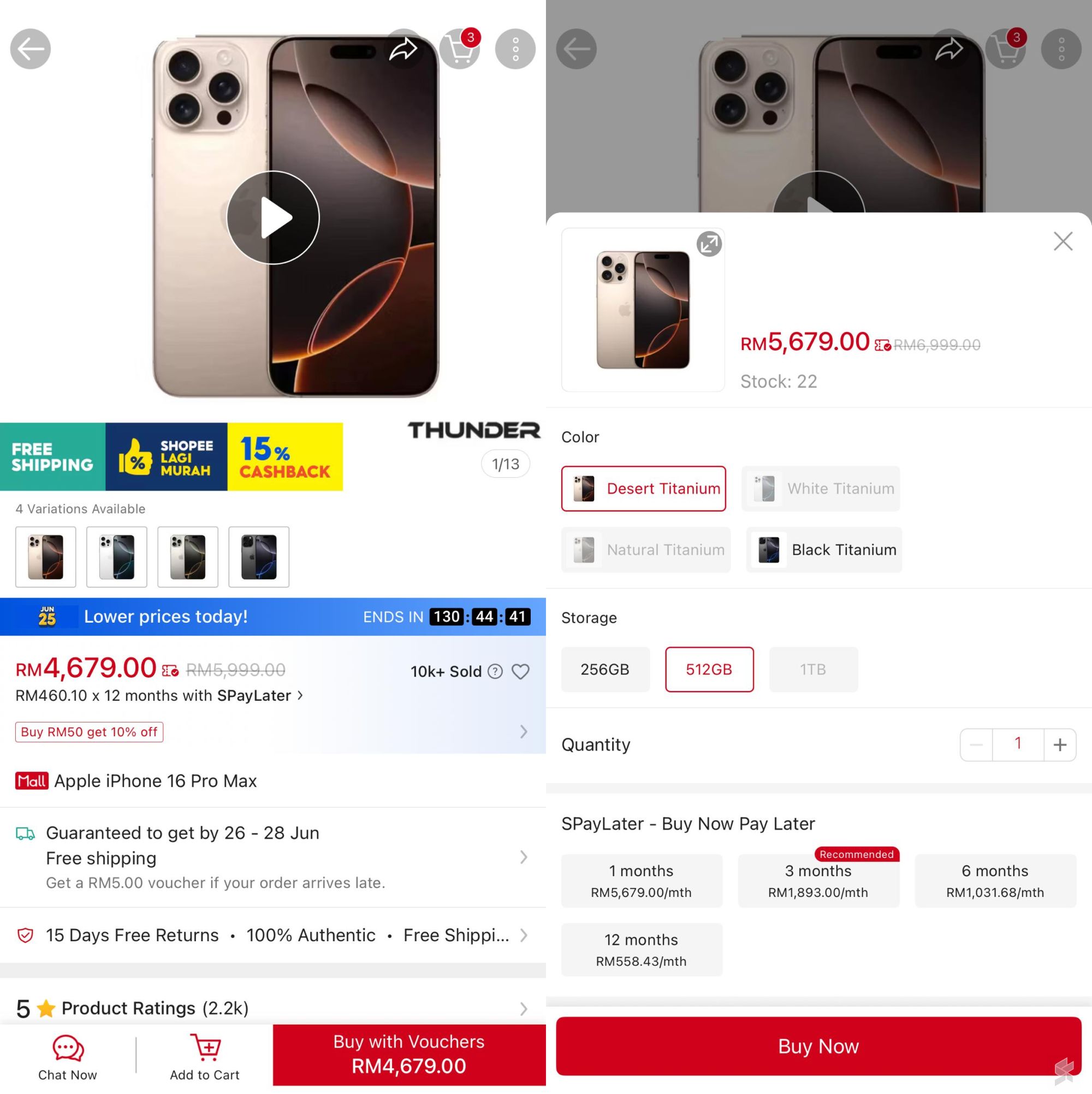
Task: Open the Buy RM50 get 10% off voucher
Action: click(x=90, y=732)
